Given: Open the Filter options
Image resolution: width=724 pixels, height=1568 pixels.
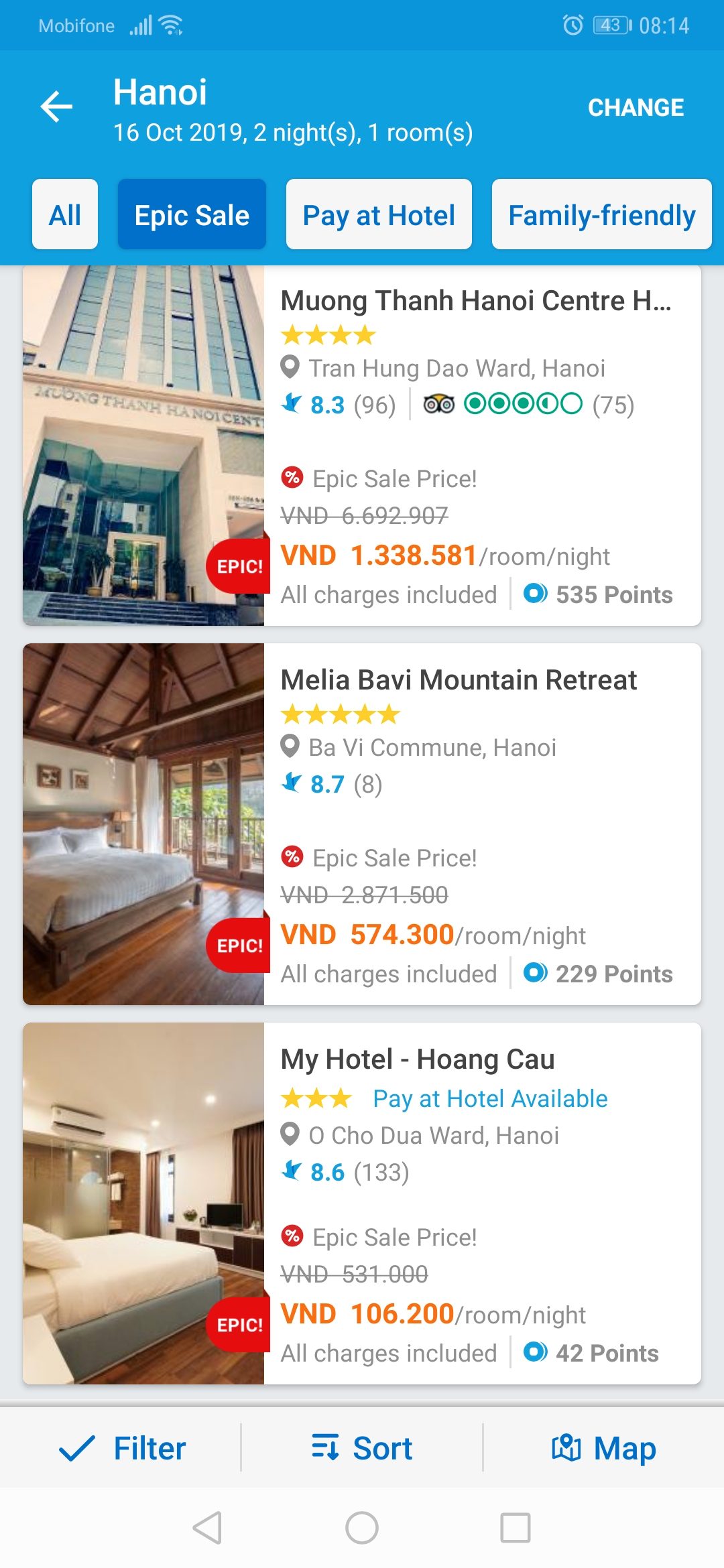Looking at the screenshot, I should point(122,1449).
